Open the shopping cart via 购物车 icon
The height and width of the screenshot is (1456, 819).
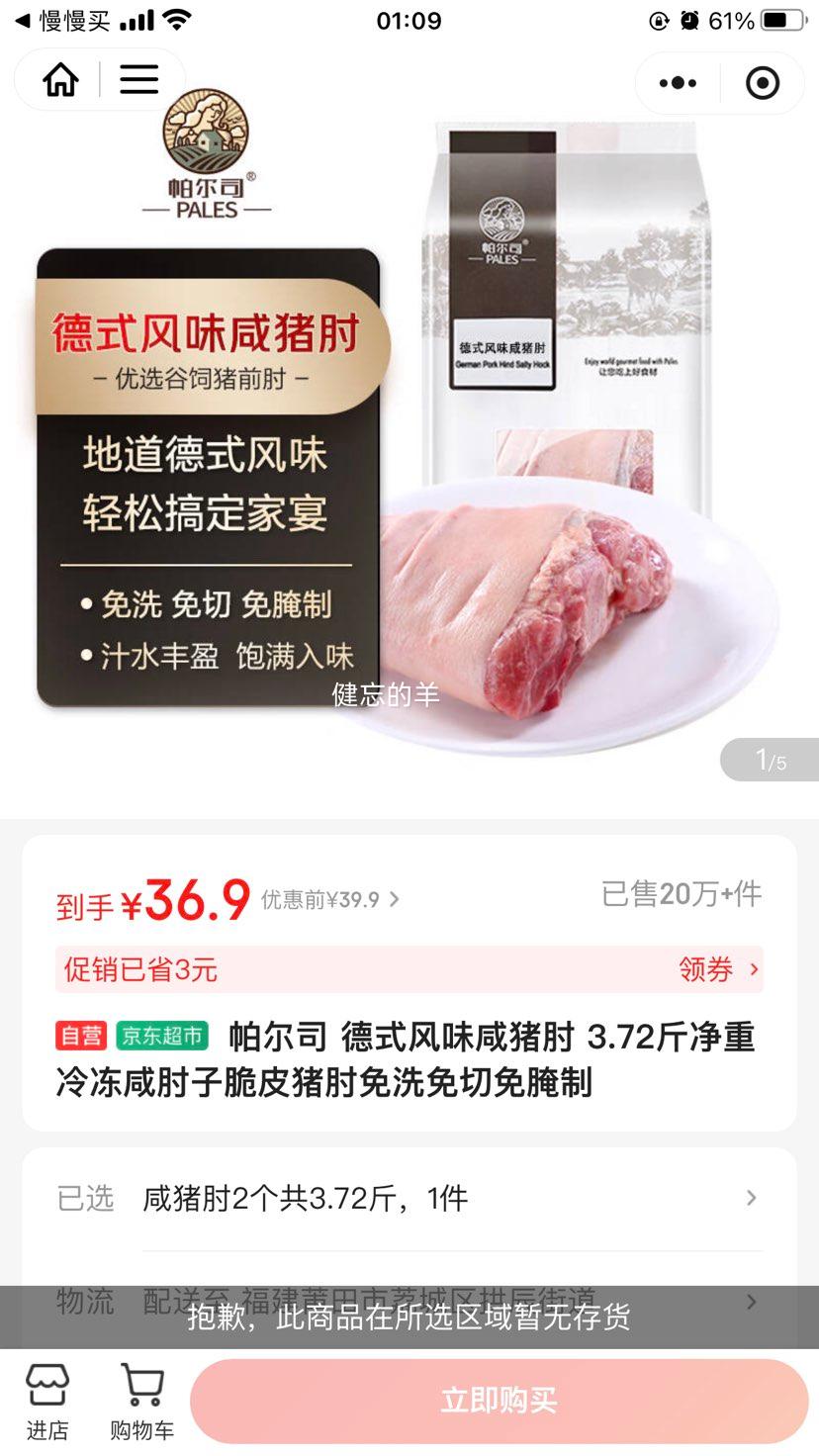(141, 1396)
